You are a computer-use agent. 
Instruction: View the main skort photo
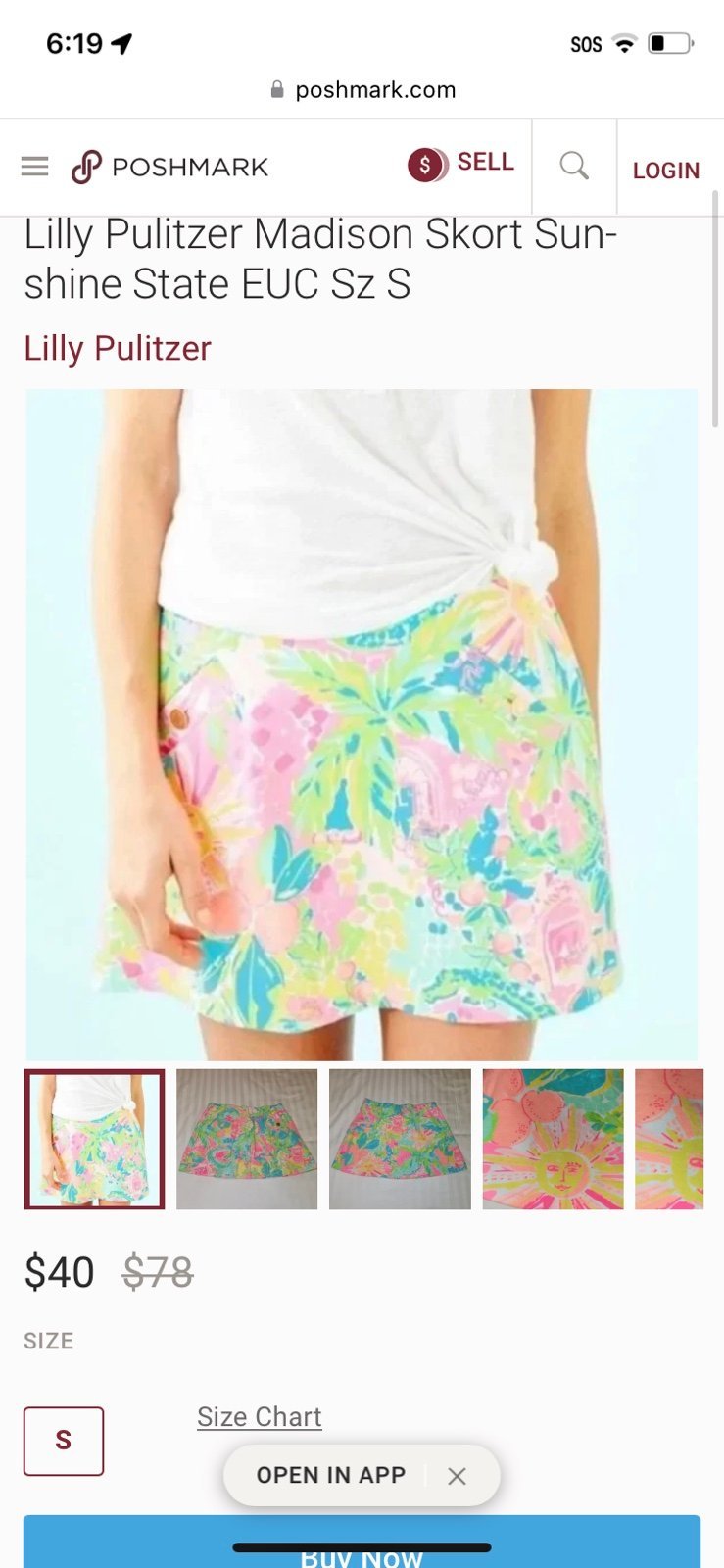(362, 724)
